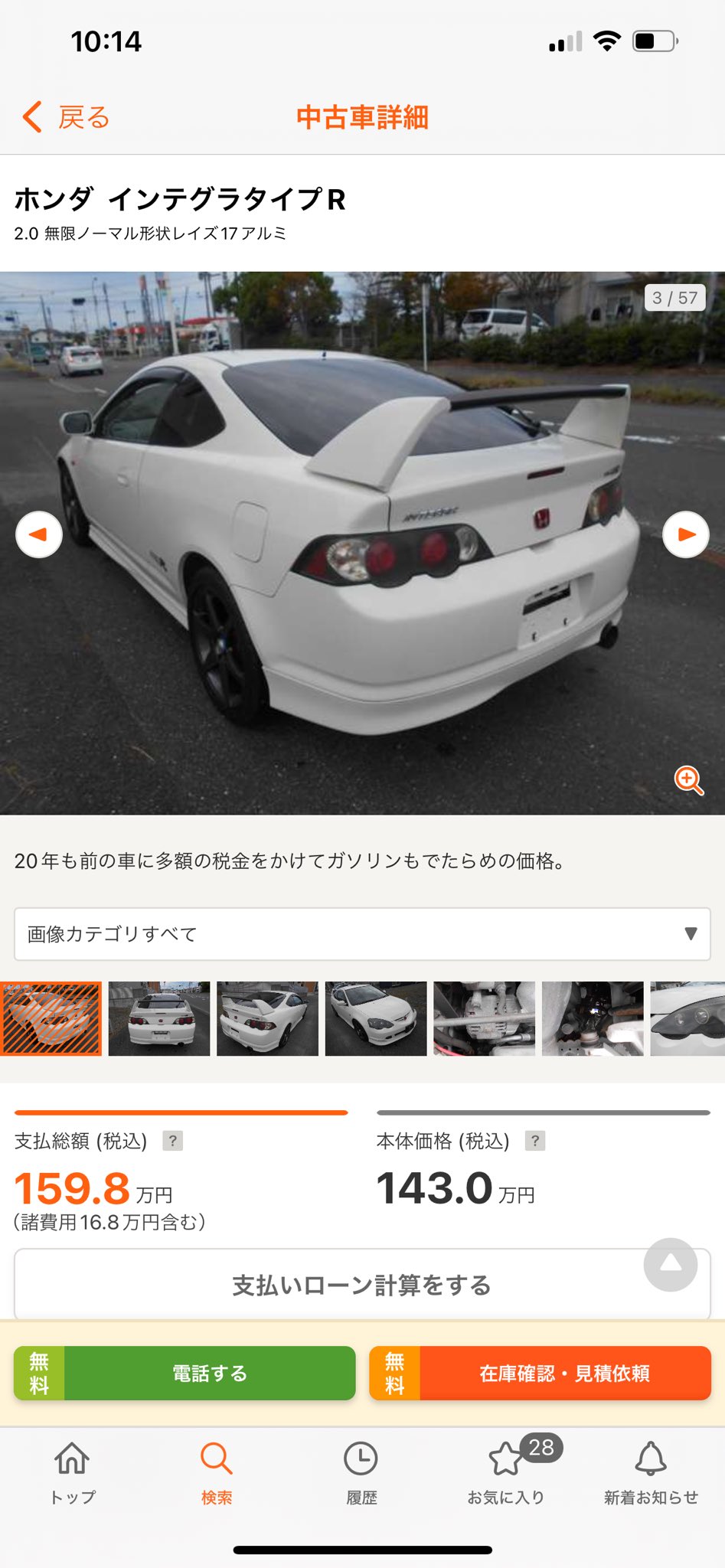Image resolution: width=725 pixels, height=1568 pixels.
Task: Expand the 画像カテゴリすべて dropdown
Action: pyautogui.click(x=362, y=934)
